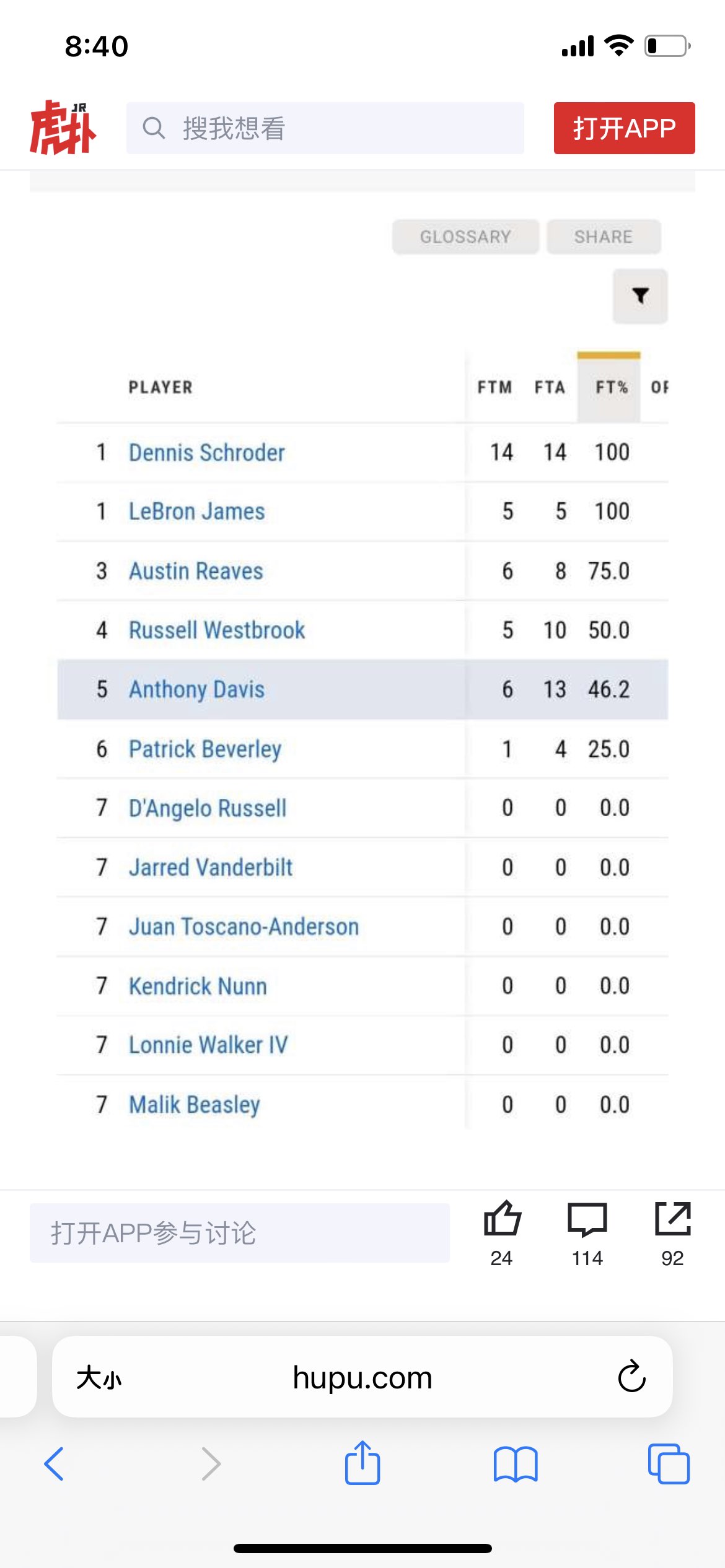Show all open Safari tabs

[668, 1464]
